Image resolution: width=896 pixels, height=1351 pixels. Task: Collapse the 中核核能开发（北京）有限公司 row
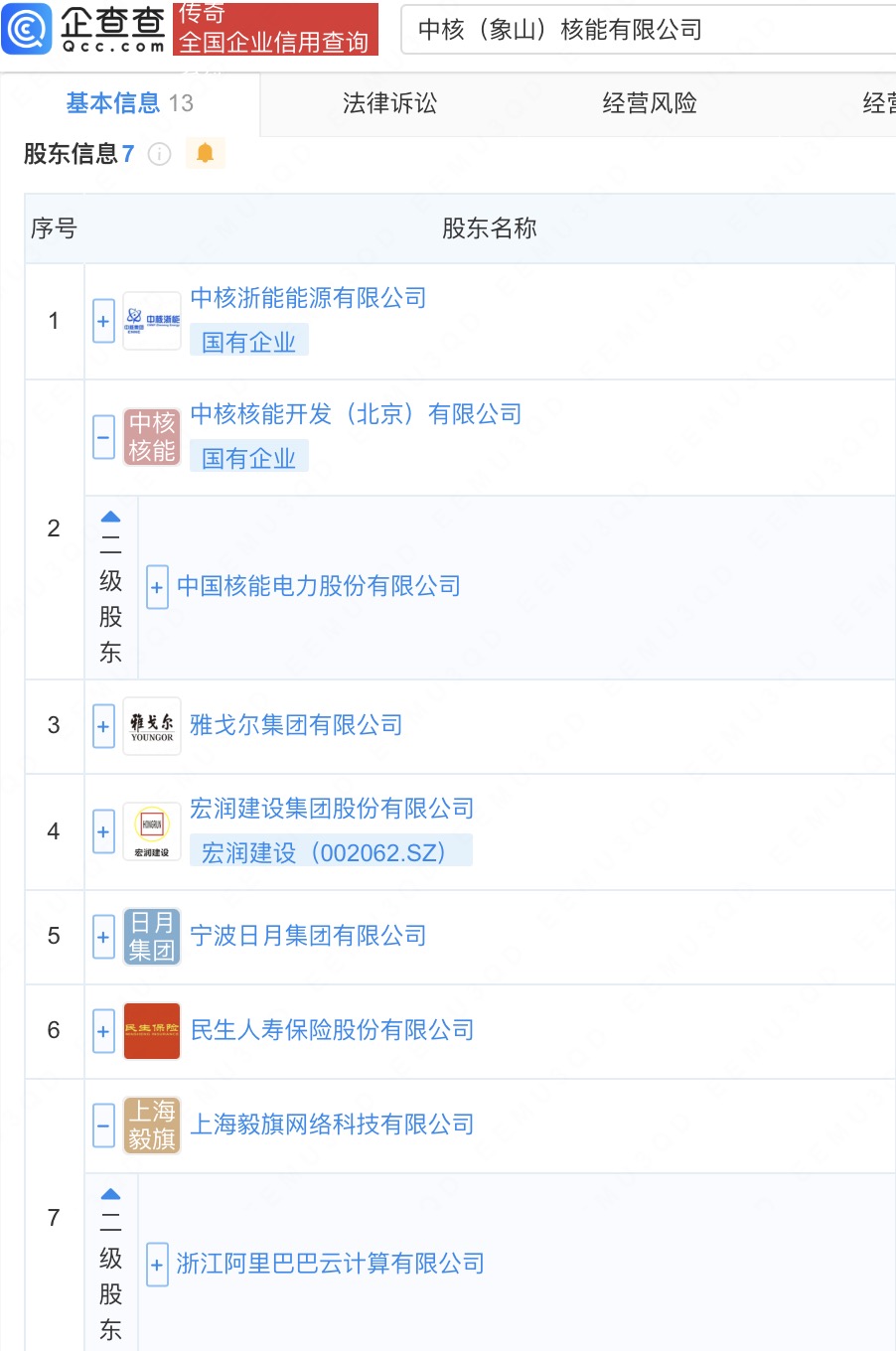[103, 437]
